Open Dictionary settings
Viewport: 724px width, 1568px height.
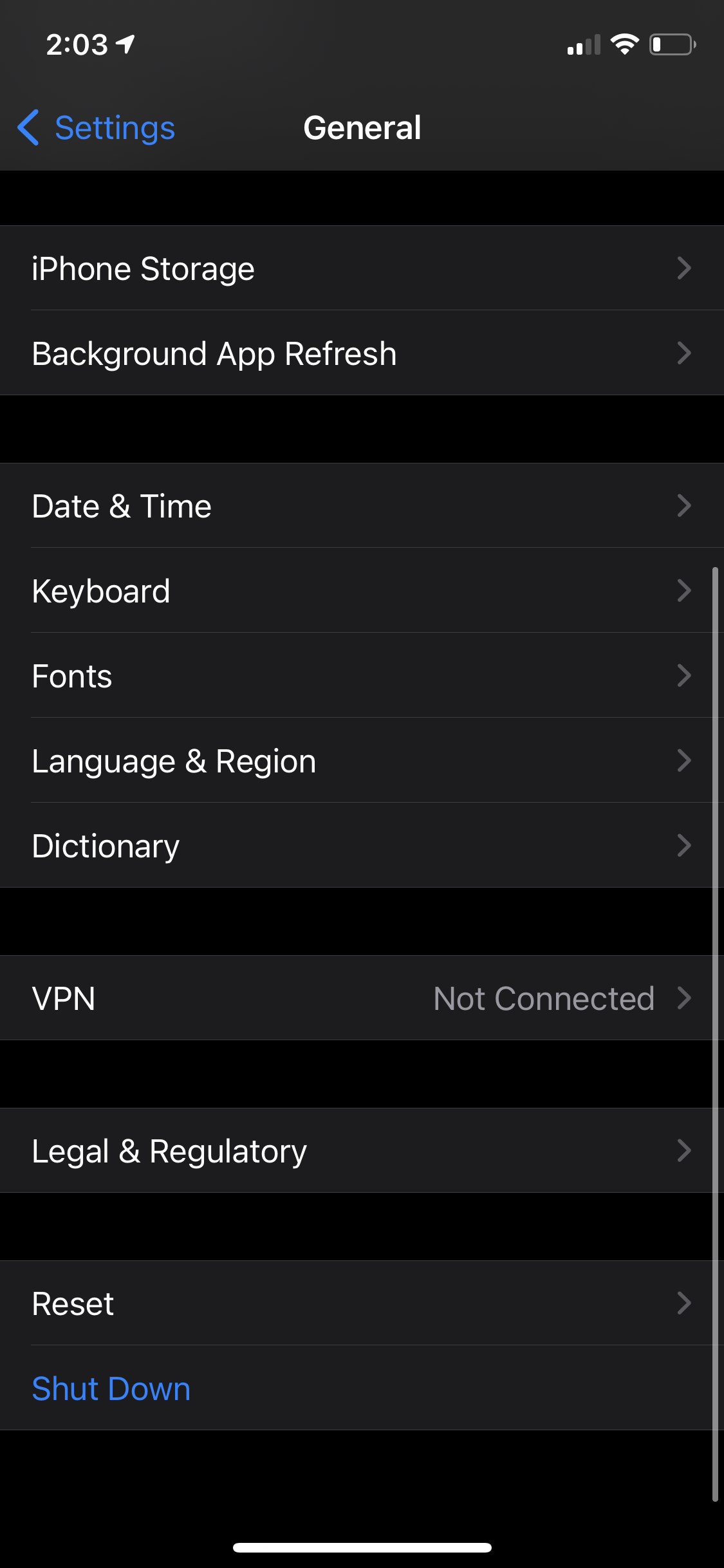pyautogui.click(x=360, y=846)
